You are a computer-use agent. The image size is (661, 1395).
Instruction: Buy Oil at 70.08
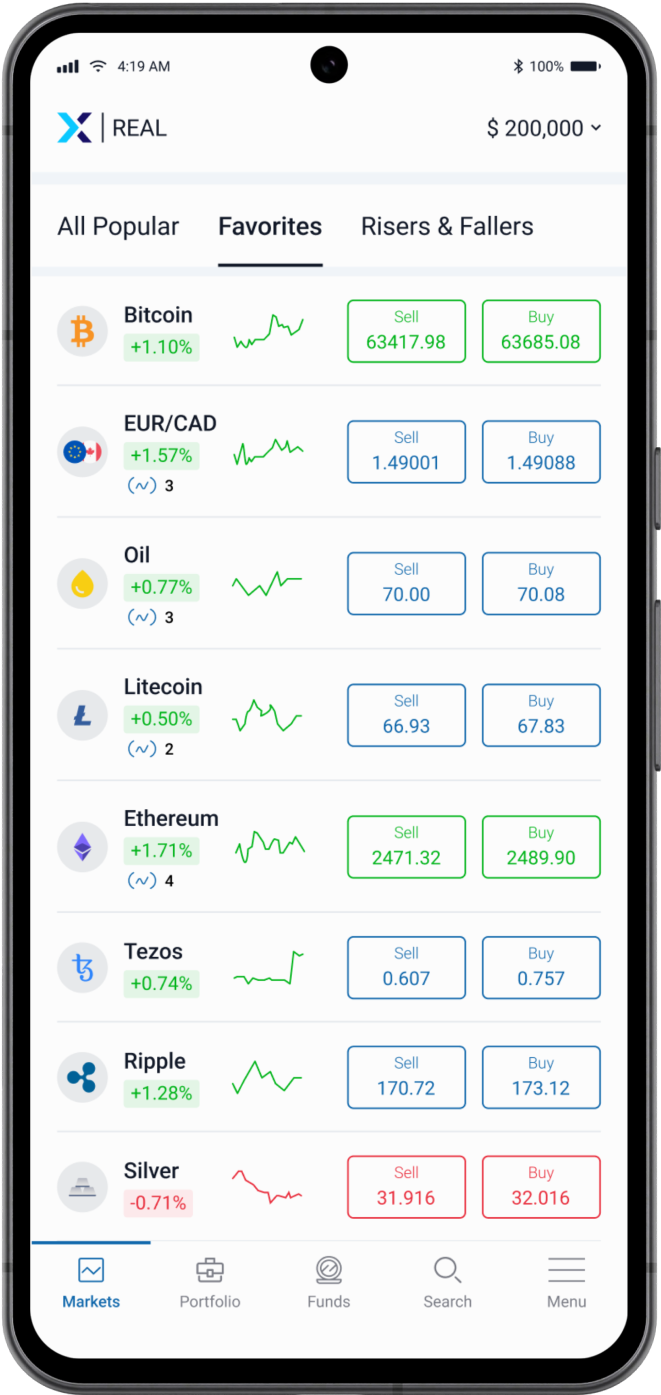[541, 583]
